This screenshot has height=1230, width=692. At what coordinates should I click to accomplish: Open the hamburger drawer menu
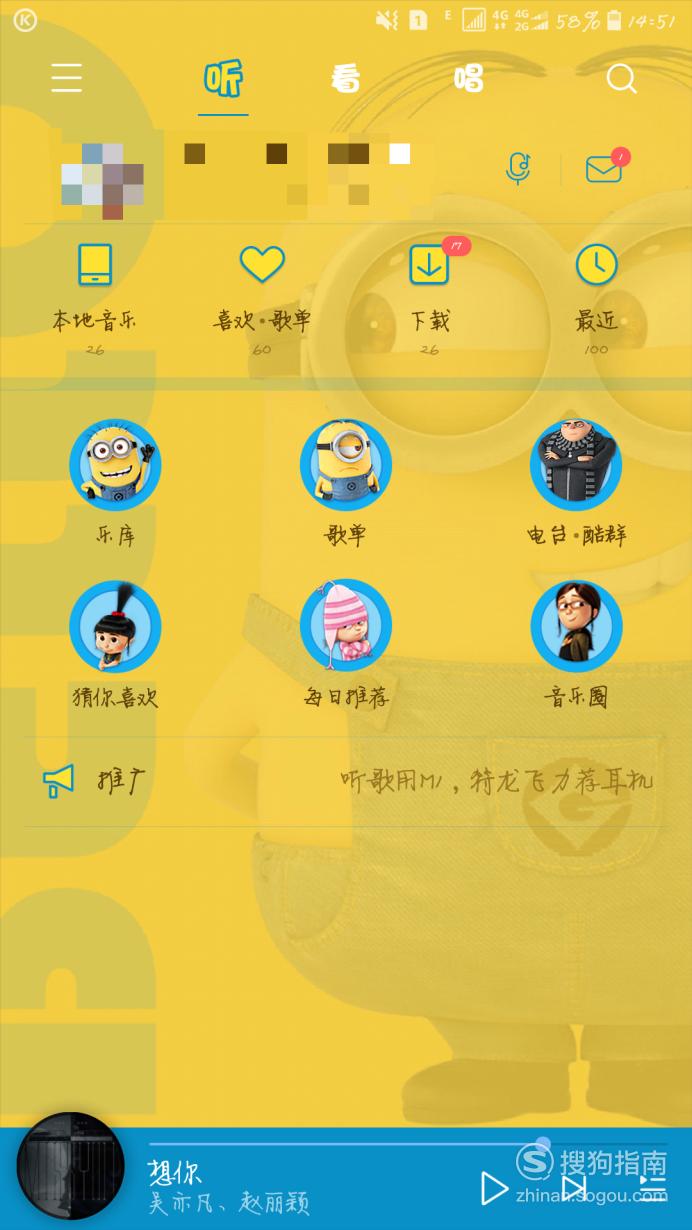67,78
